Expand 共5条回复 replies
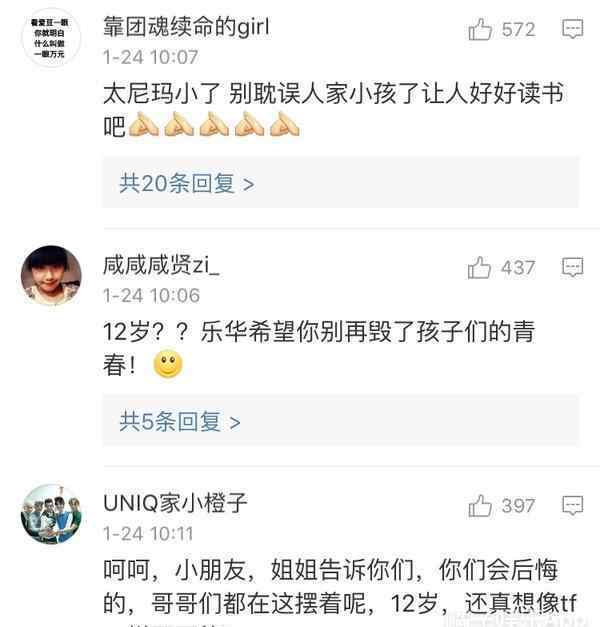This screenshot has width=600, height=627. pyautogui.click(x=180, y=422)
